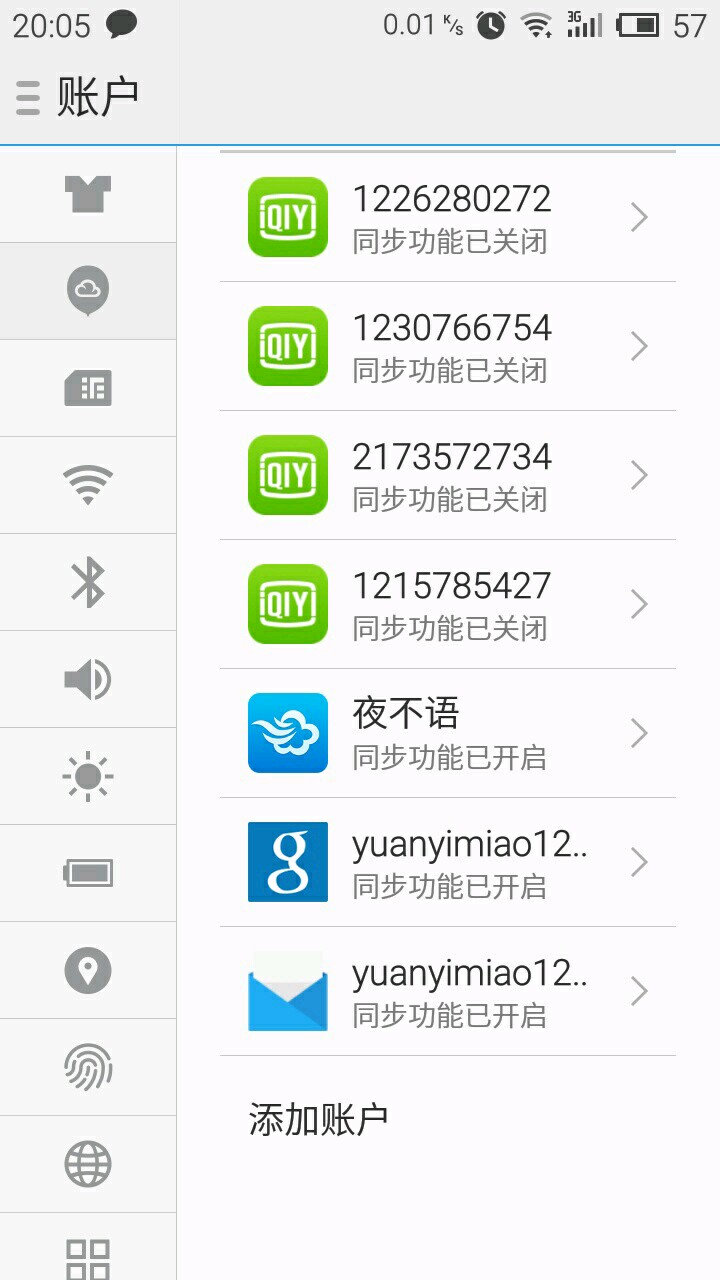Select the cloud accounts sidebar item
The height and width of the screenshot is (1280, 720).
coord(88,291)
